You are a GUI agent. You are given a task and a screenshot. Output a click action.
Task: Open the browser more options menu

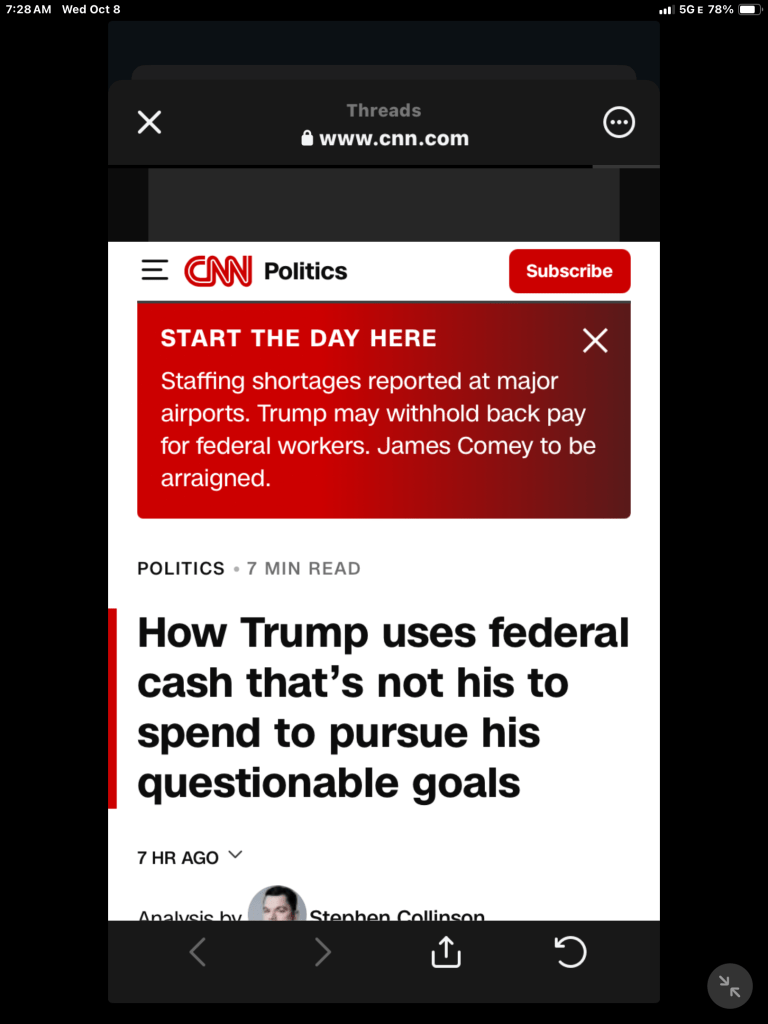619,123
